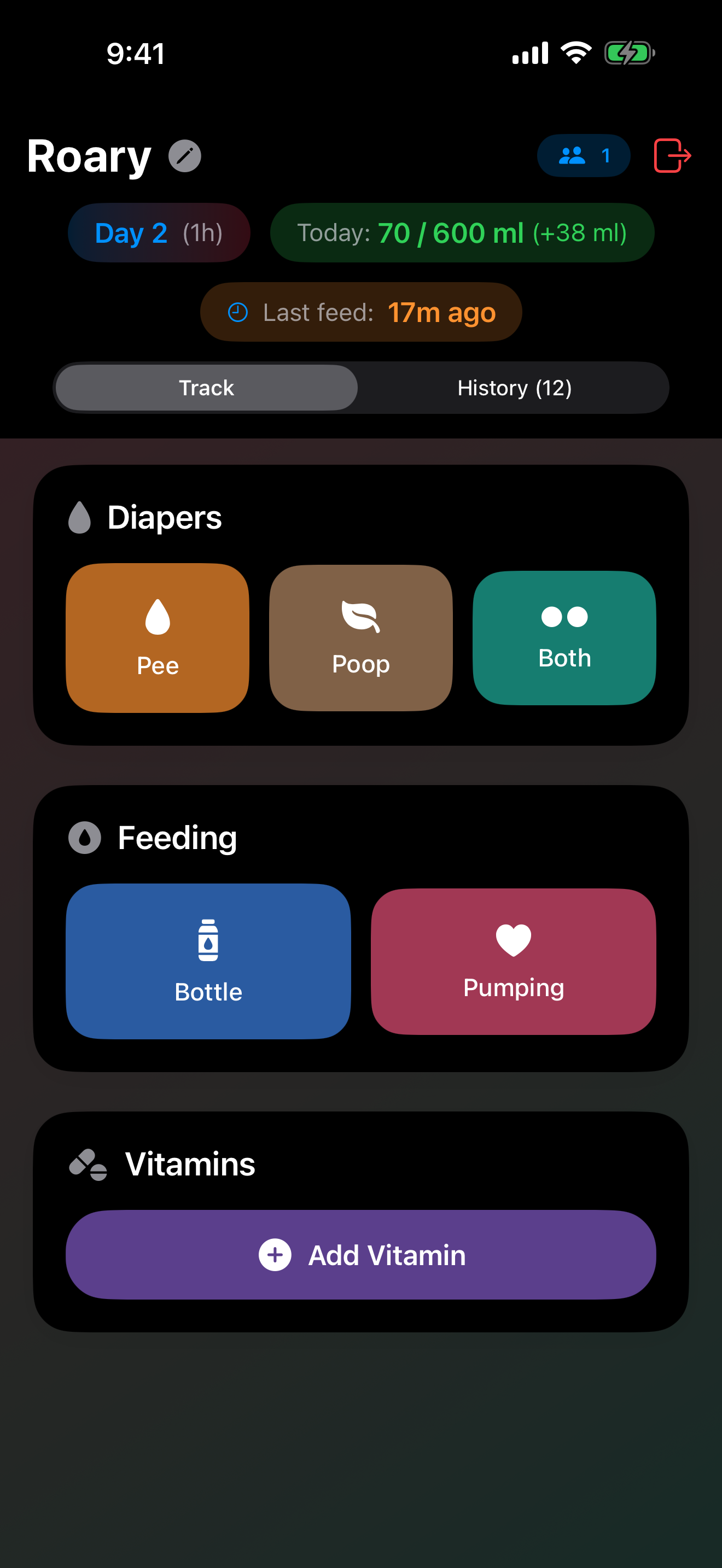722x1568 pixels.
Task: Click the clock icon in Last feed chip
Action: tap(237, 312)
